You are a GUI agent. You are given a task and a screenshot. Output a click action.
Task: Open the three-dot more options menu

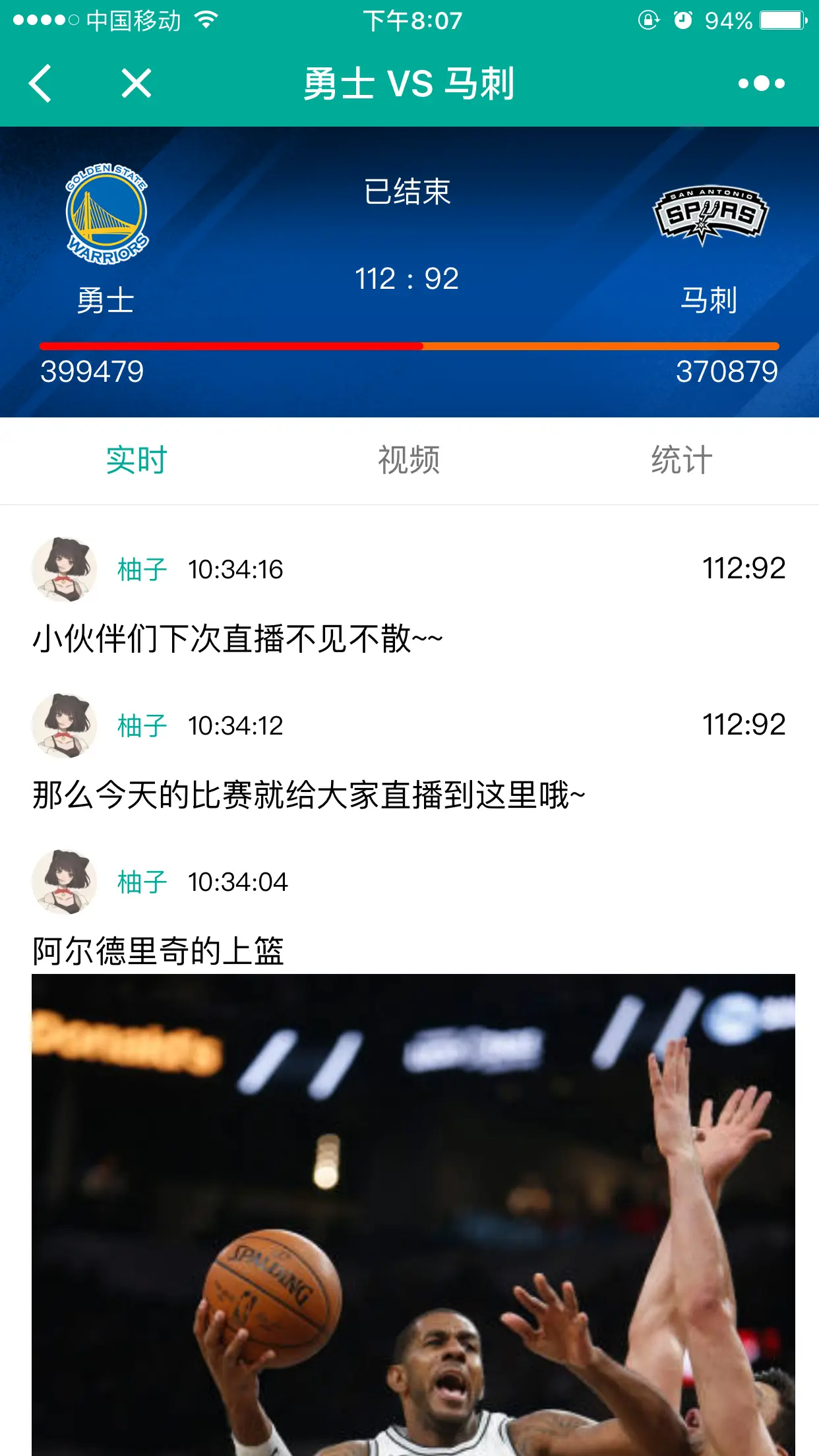tap(761, 84)
